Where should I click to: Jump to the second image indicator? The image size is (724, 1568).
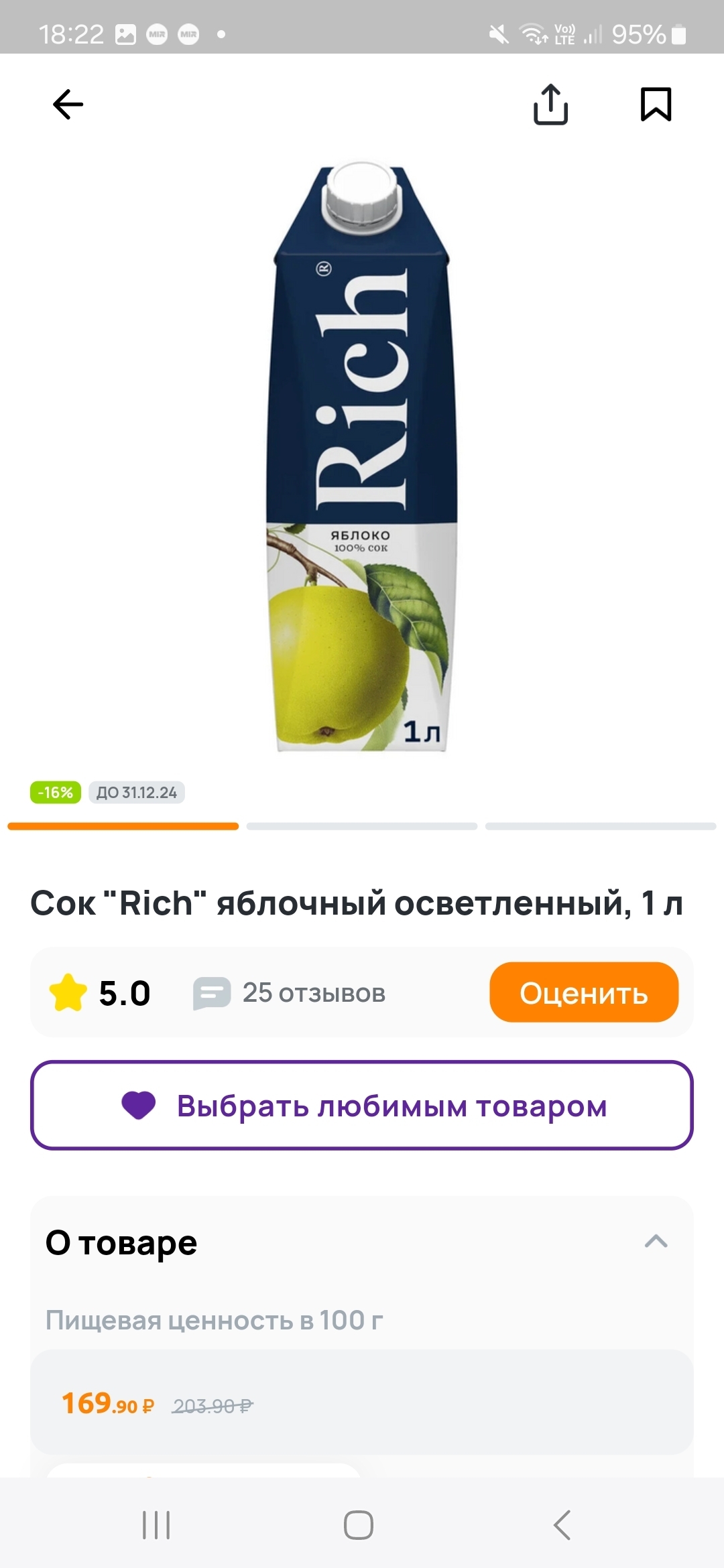coord(362,826)
